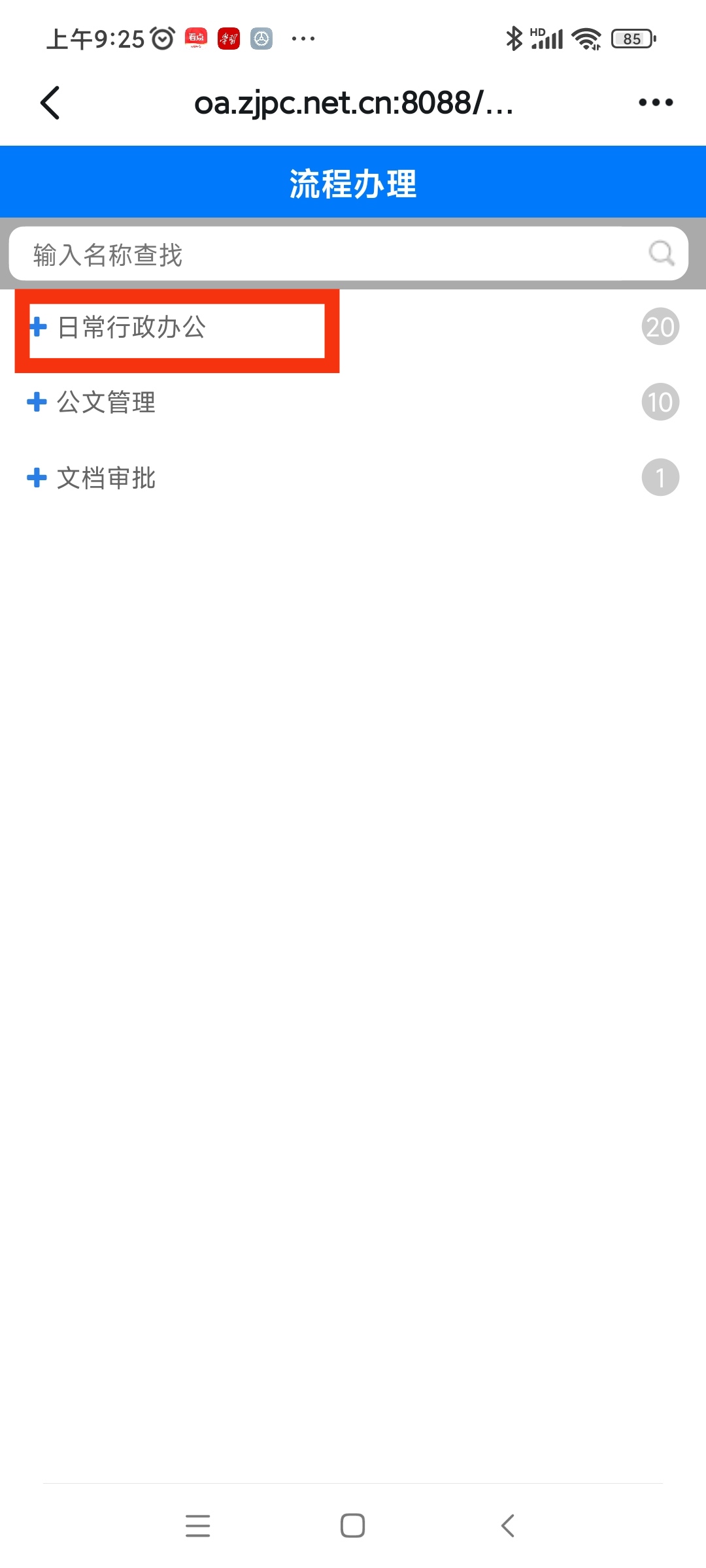Tap the 输入名称查找 search field

(348, 253)
